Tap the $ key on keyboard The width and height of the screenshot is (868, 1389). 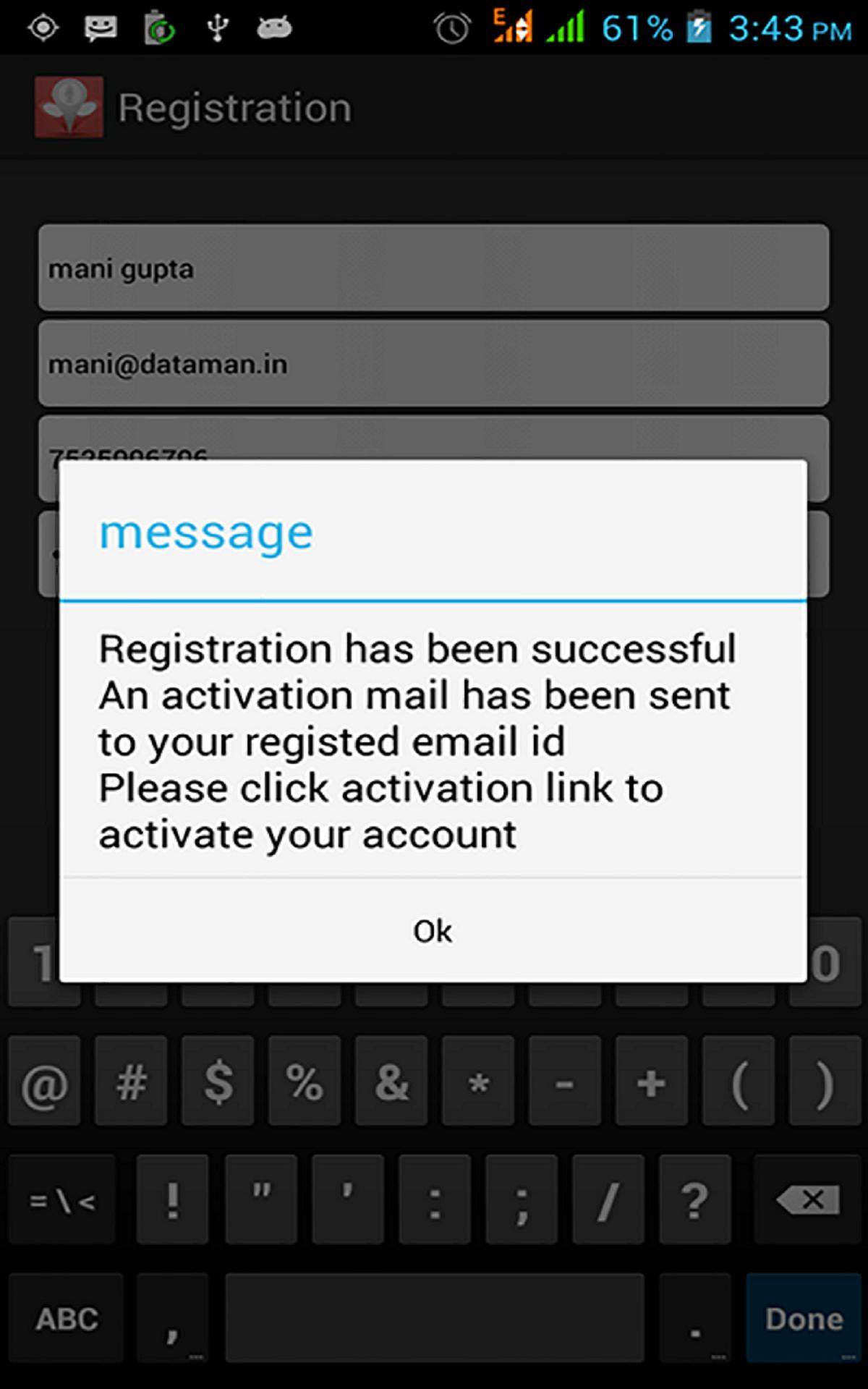pyautogui.click(x=218, y=1082)
